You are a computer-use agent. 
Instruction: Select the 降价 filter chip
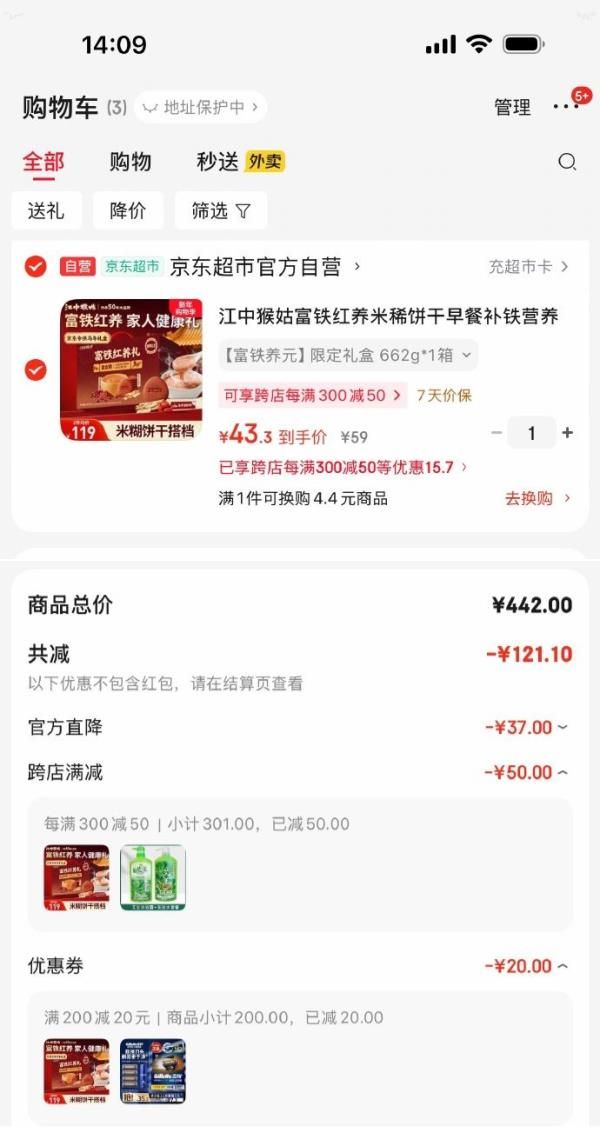pos(128,211)
